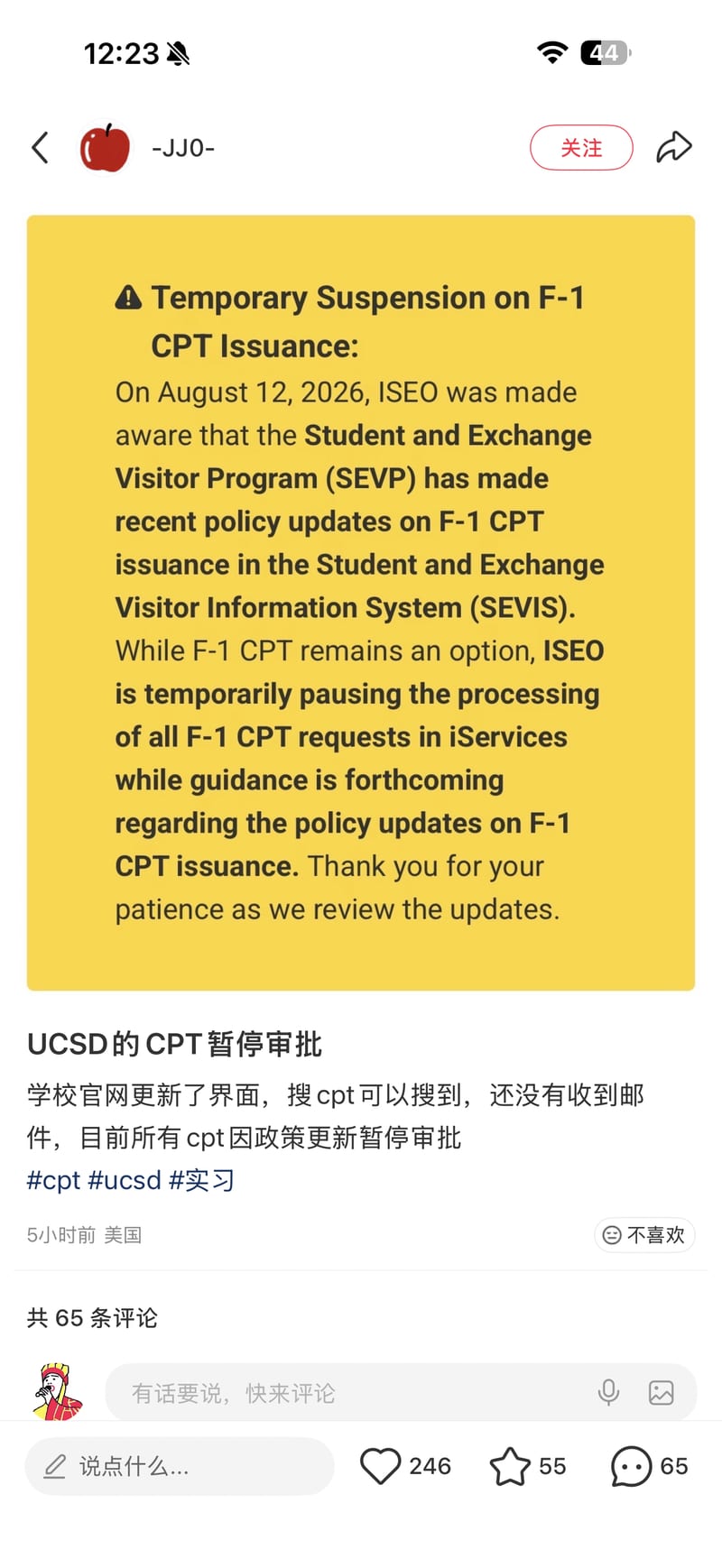Tap the 有话要说 comment field
This screenshot has height=1568, width=722.
click(347, 1393)
